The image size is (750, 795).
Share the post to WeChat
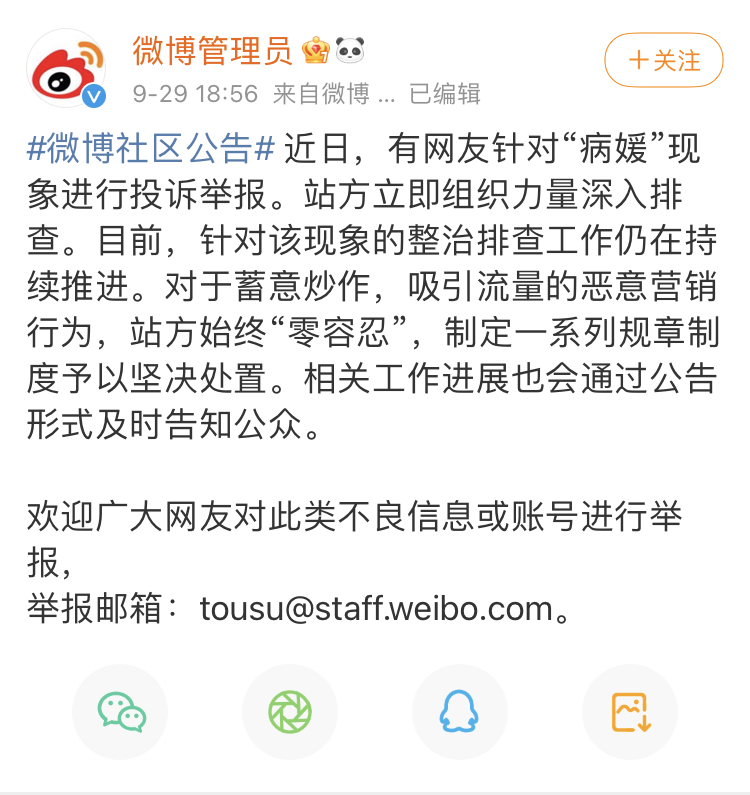pyautogui.click(x=121, y=712)
